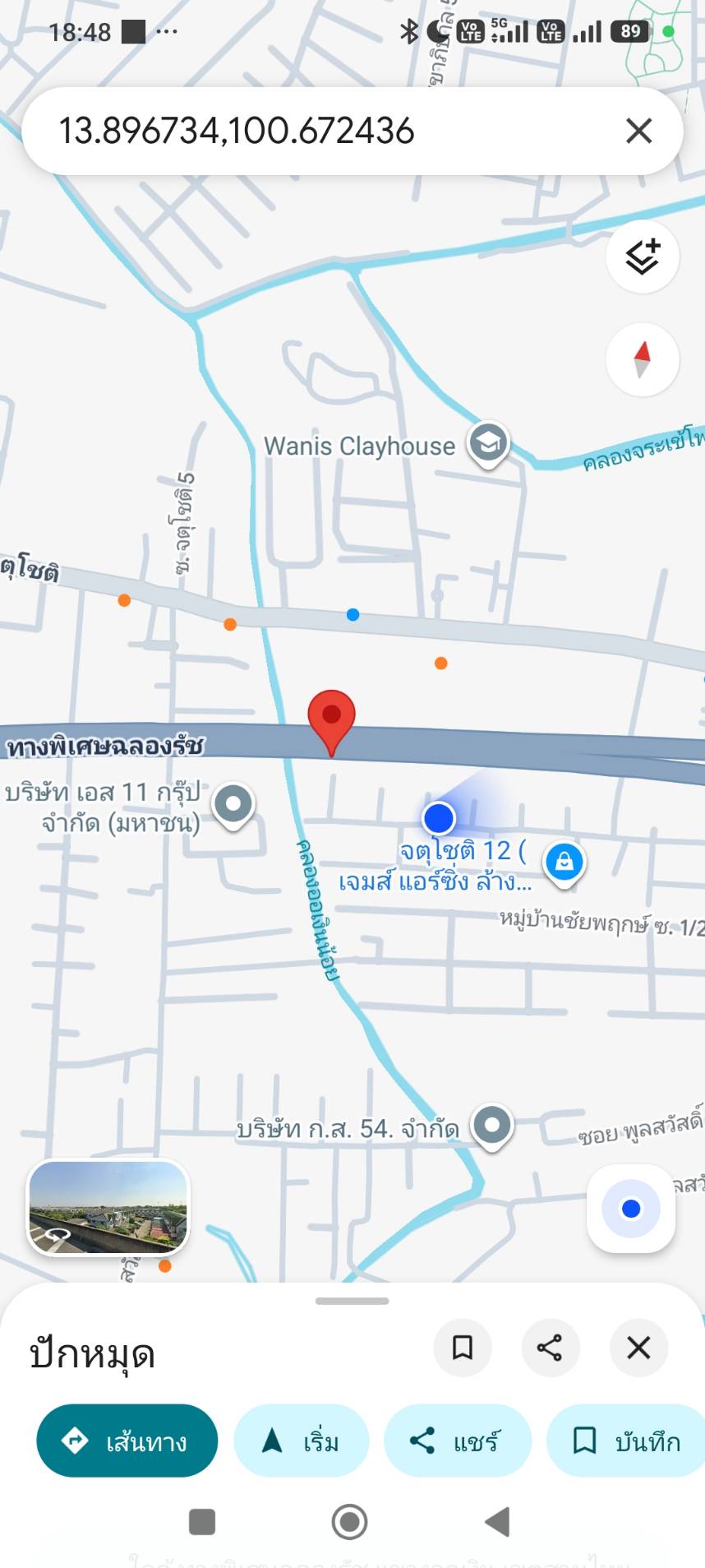This screenshot has height=1568, width=705.
Task: Open Wanis Clayhouse map marker
Action: 488,444
